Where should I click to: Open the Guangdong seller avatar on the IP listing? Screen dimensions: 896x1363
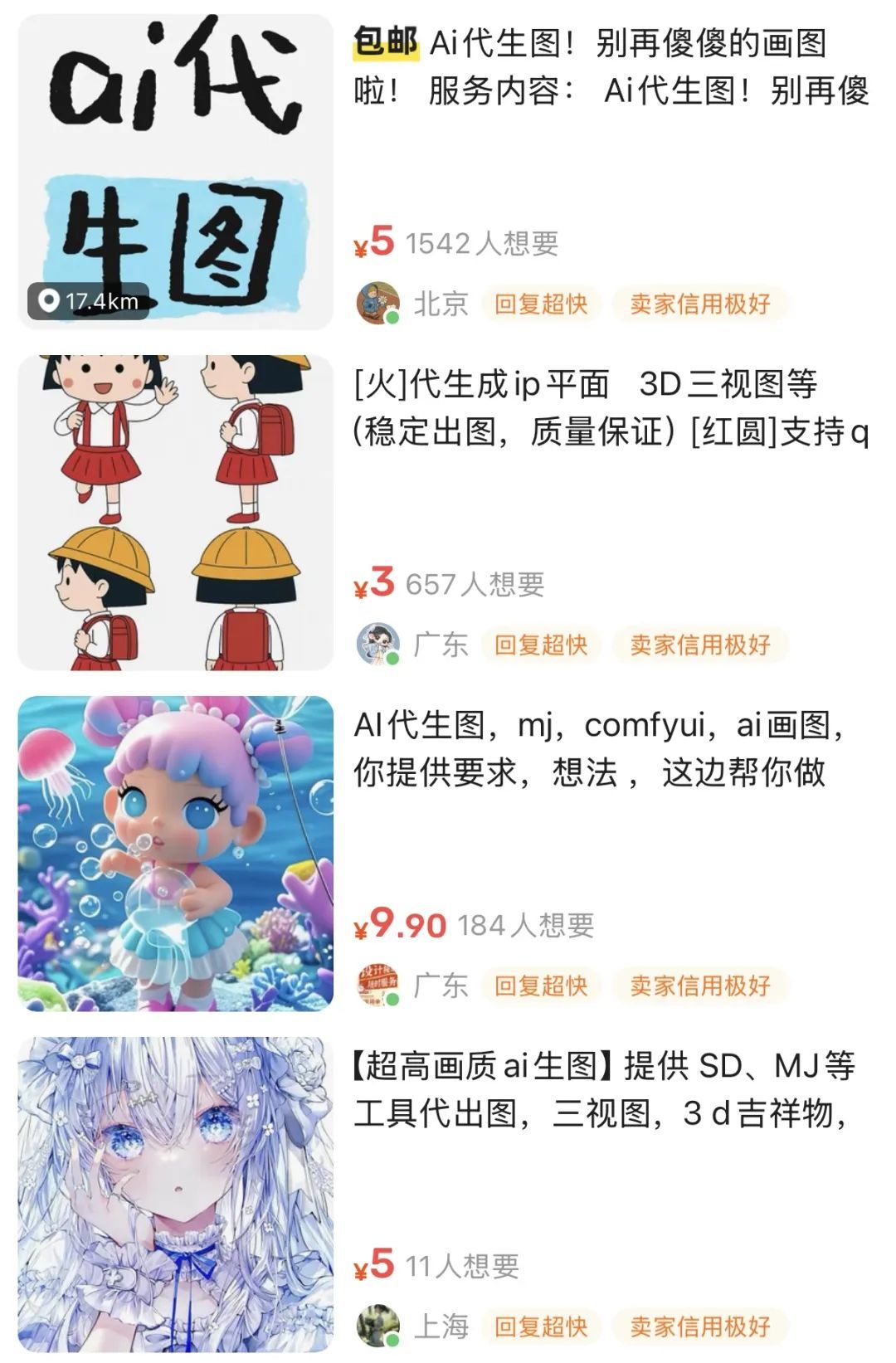tap(377, 643)
